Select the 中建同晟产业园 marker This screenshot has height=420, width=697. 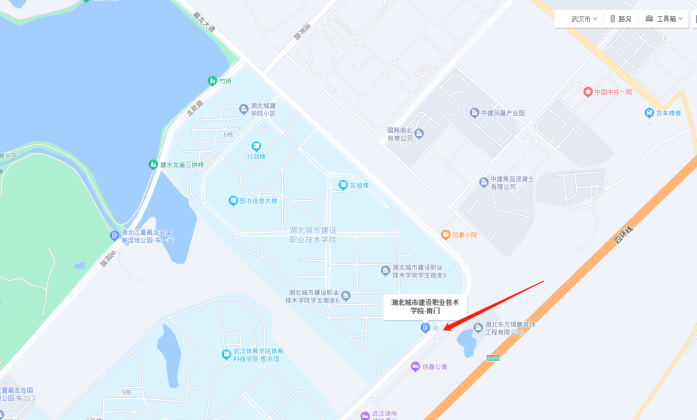pos(474,113)
